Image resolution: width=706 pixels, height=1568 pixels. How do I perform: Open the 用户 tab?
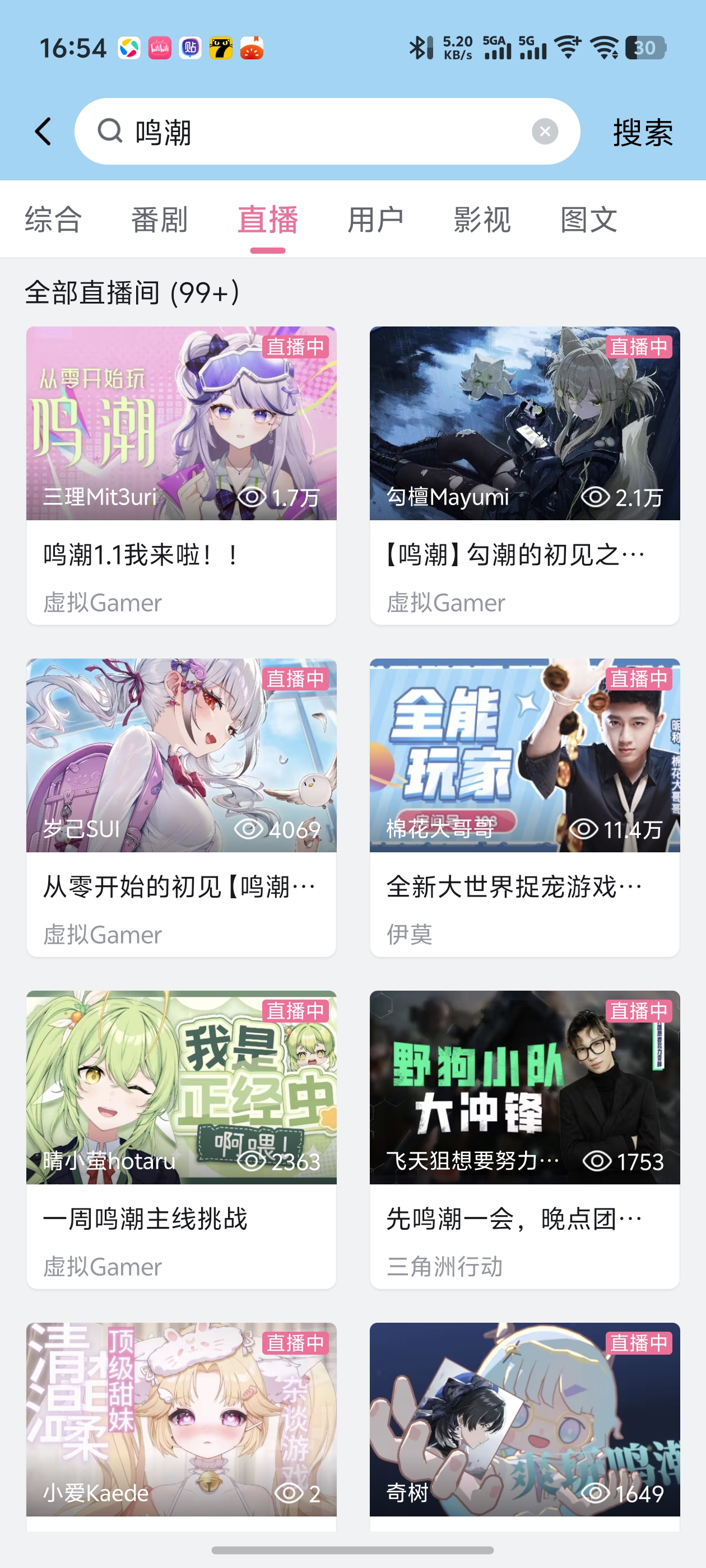click(x=375, y=220)
